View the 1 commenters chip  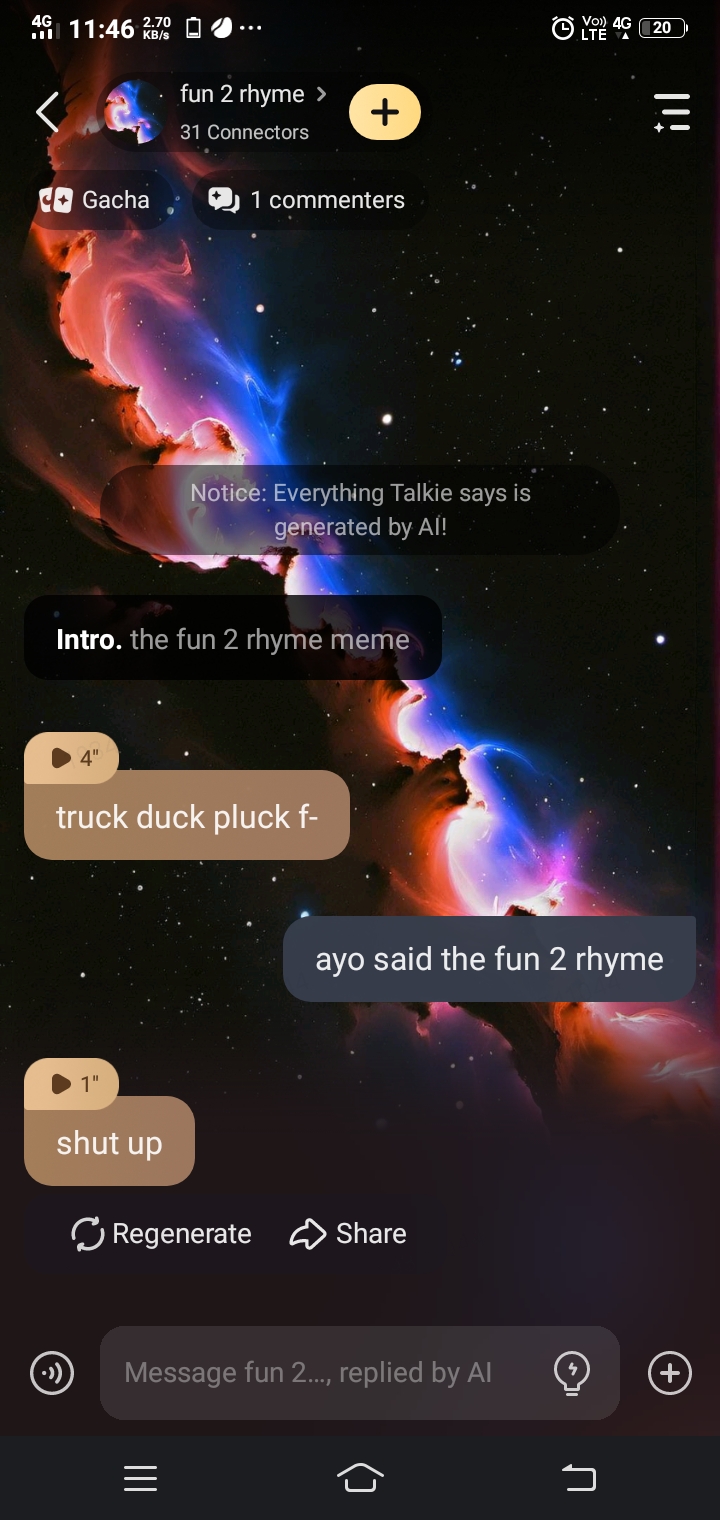308,200
